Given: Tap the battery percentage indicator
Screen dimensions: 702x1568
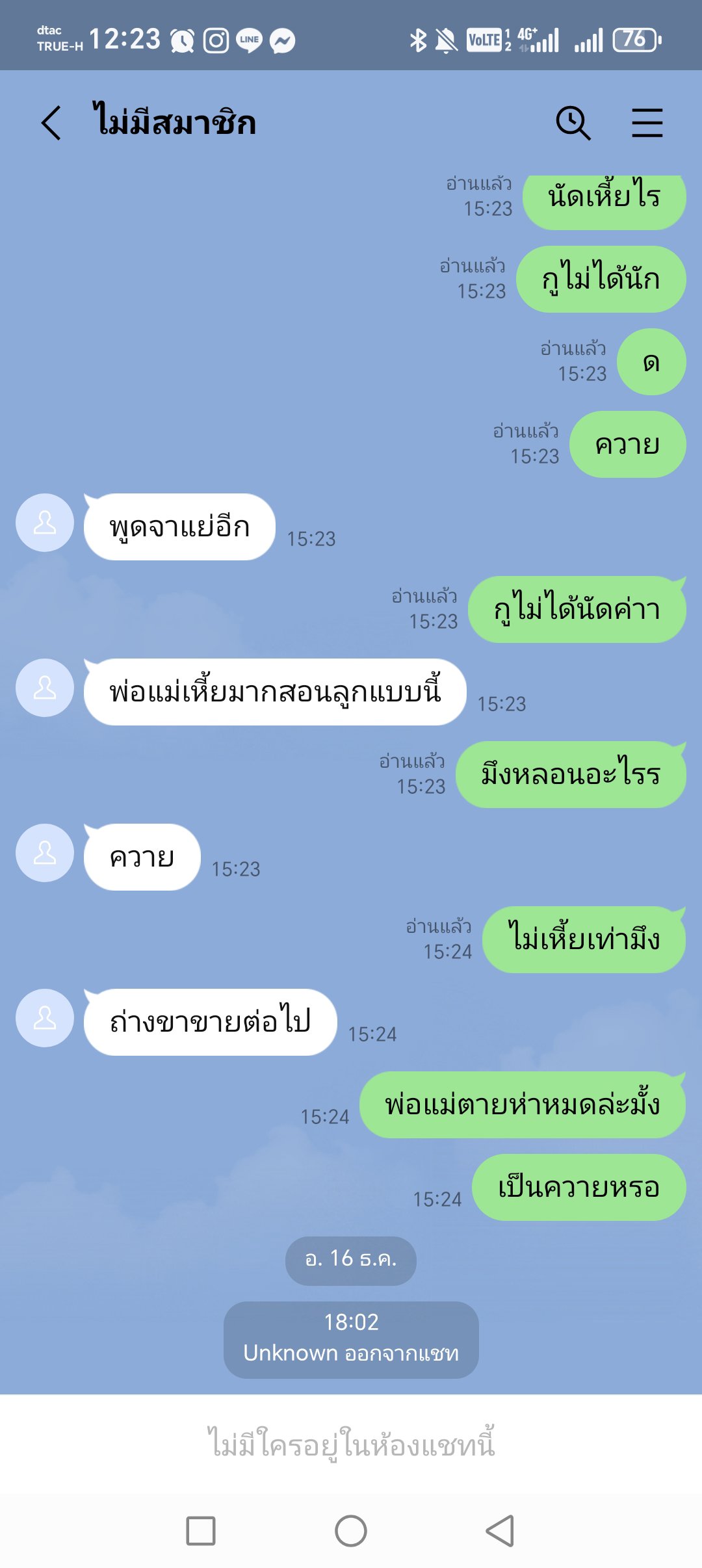Looking at the screenshot, I should (x=634, y=40).
